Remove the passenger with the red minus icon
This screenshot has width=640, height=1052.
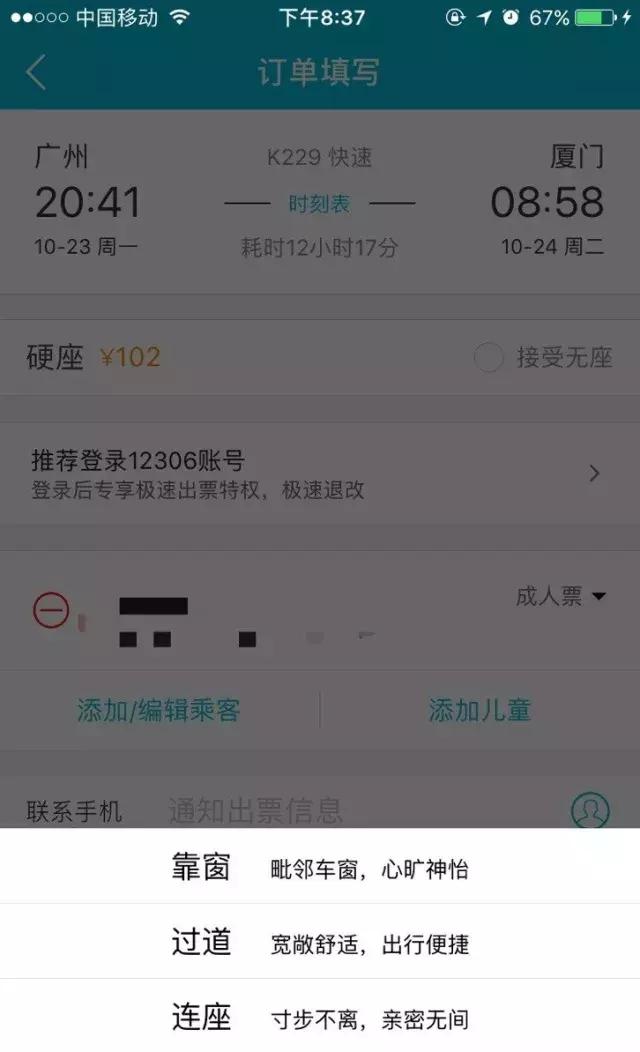click(x=50, y=610)
